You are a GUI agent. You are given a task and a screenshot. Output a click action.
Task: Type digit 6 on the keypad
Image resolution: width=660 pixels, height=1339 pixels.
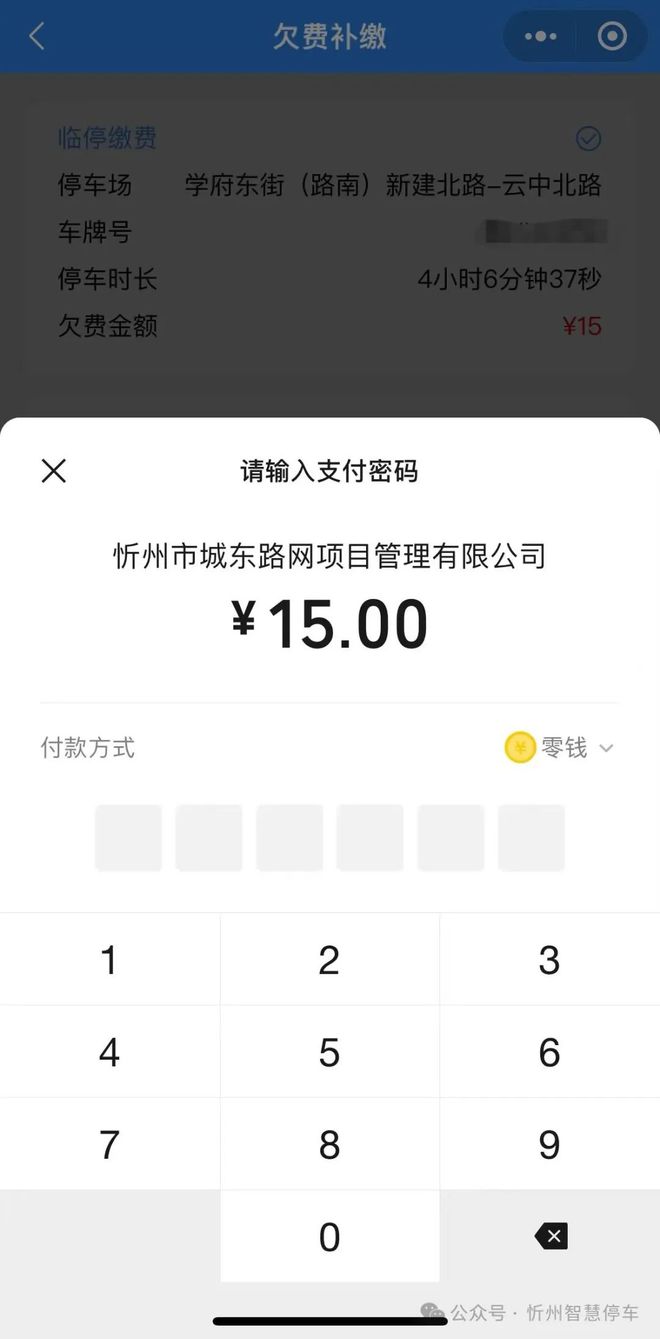[x=549, y=1052]
